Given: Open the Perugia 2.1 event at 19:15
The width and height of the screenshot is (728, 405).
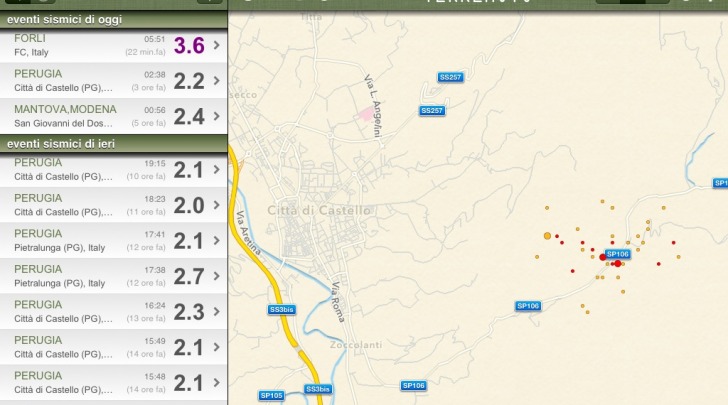Looking at the screenshot, I should 113,170.
